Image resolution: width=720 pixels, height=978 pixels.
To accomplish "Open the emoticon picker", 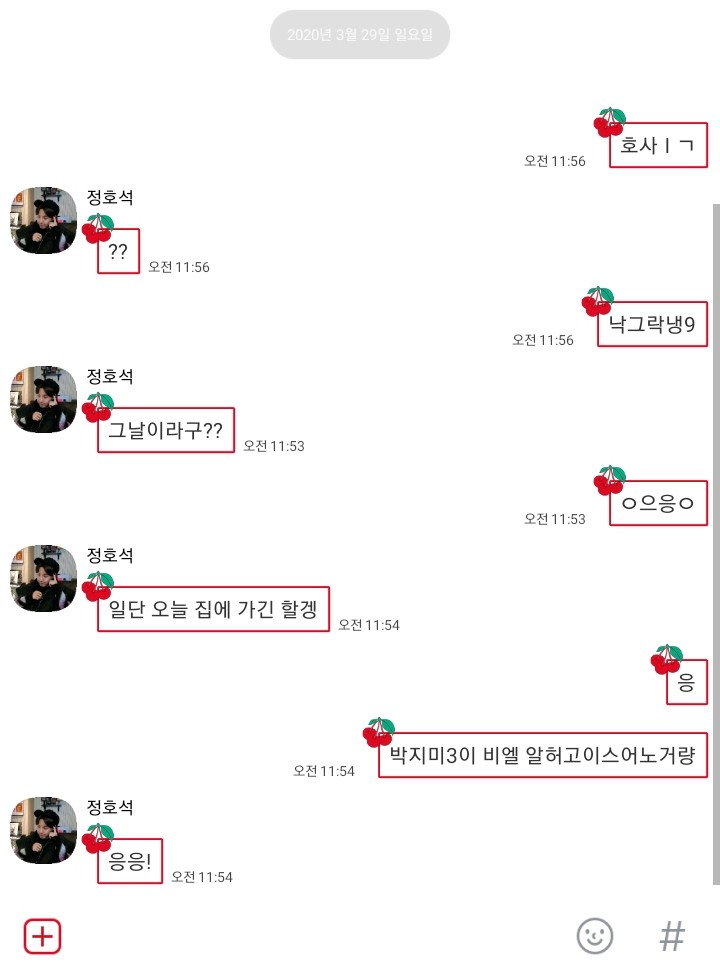I will point(595,936).
